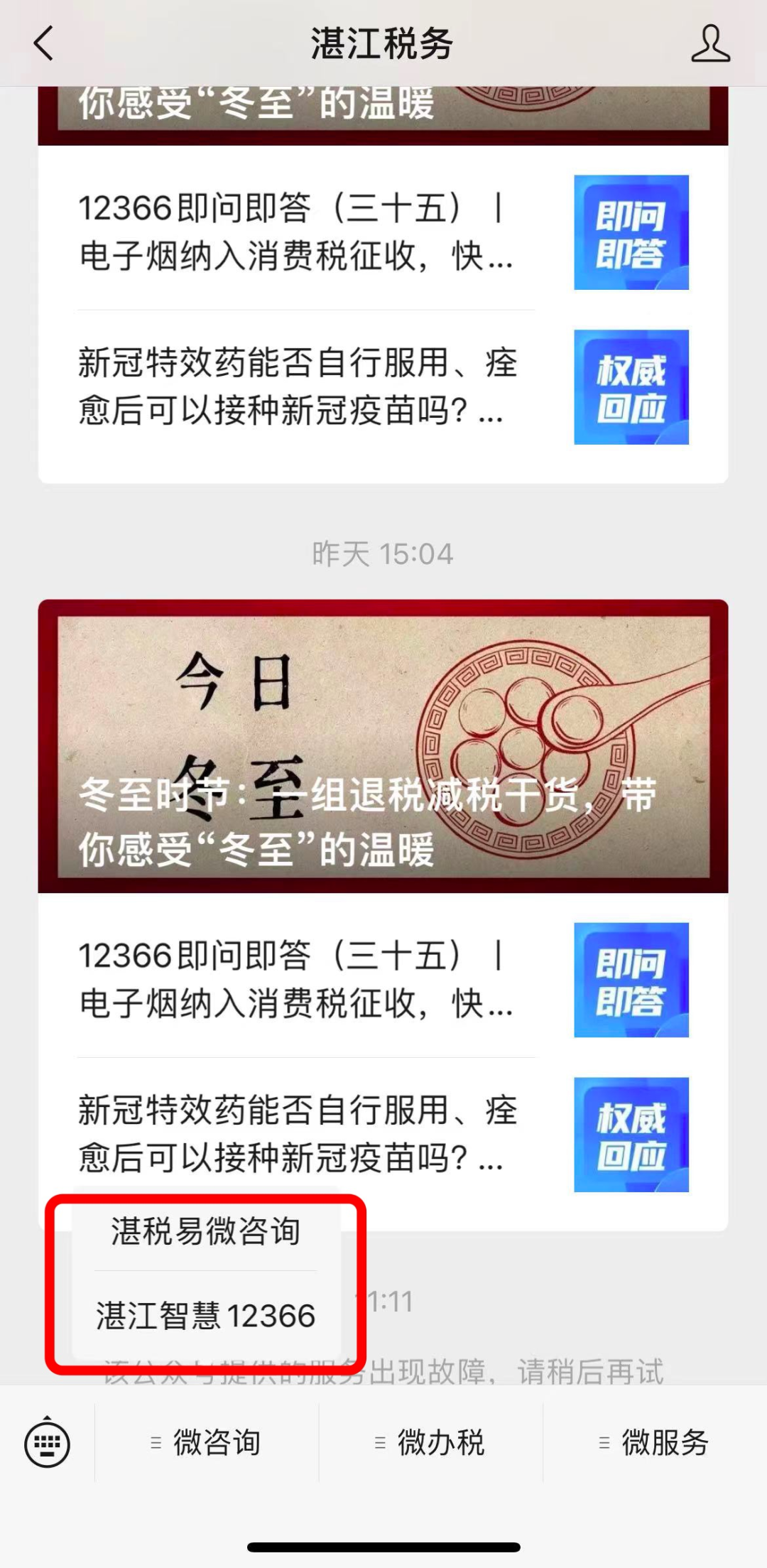Open the account profile icon

[x=710, y=43]
